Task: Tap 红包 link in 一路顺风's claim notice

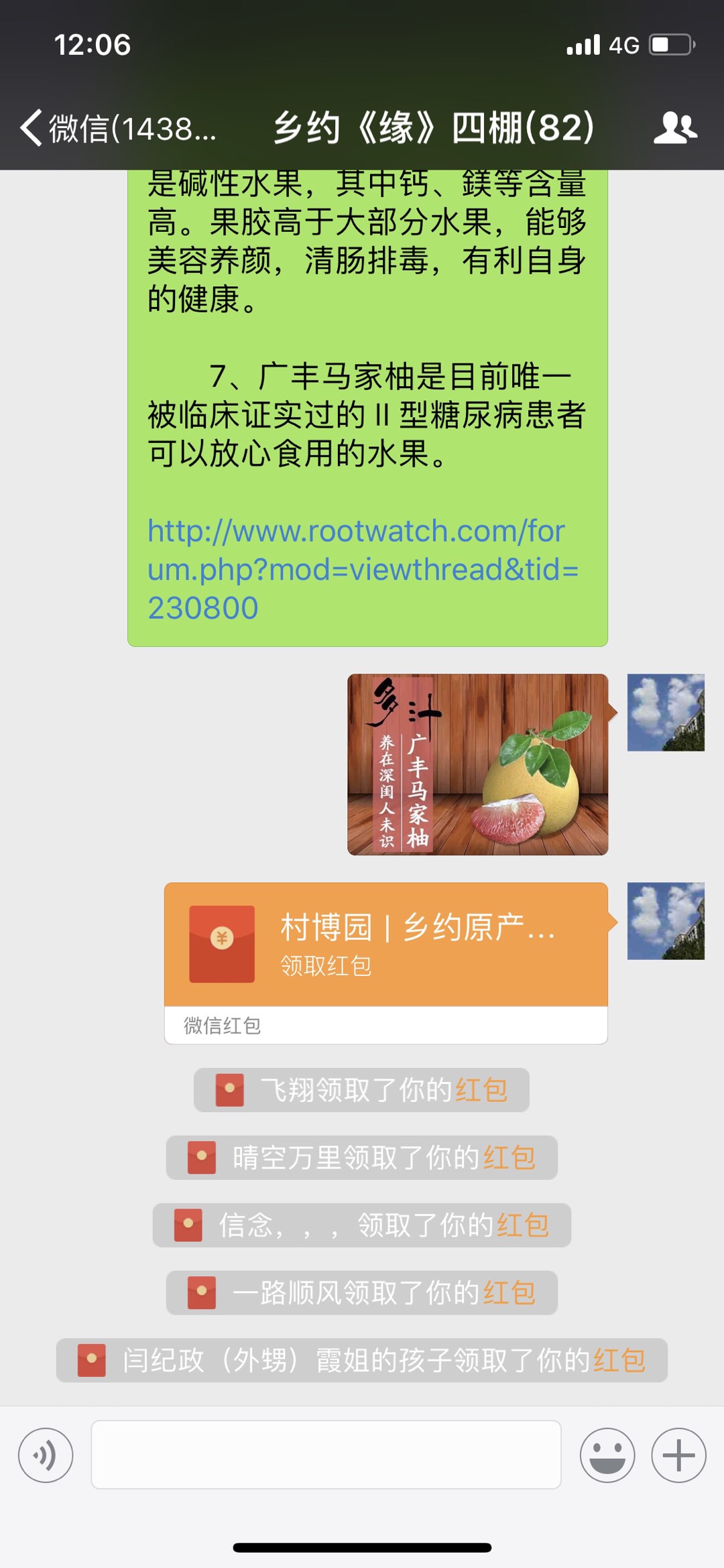Action: tap(509, 1293)
